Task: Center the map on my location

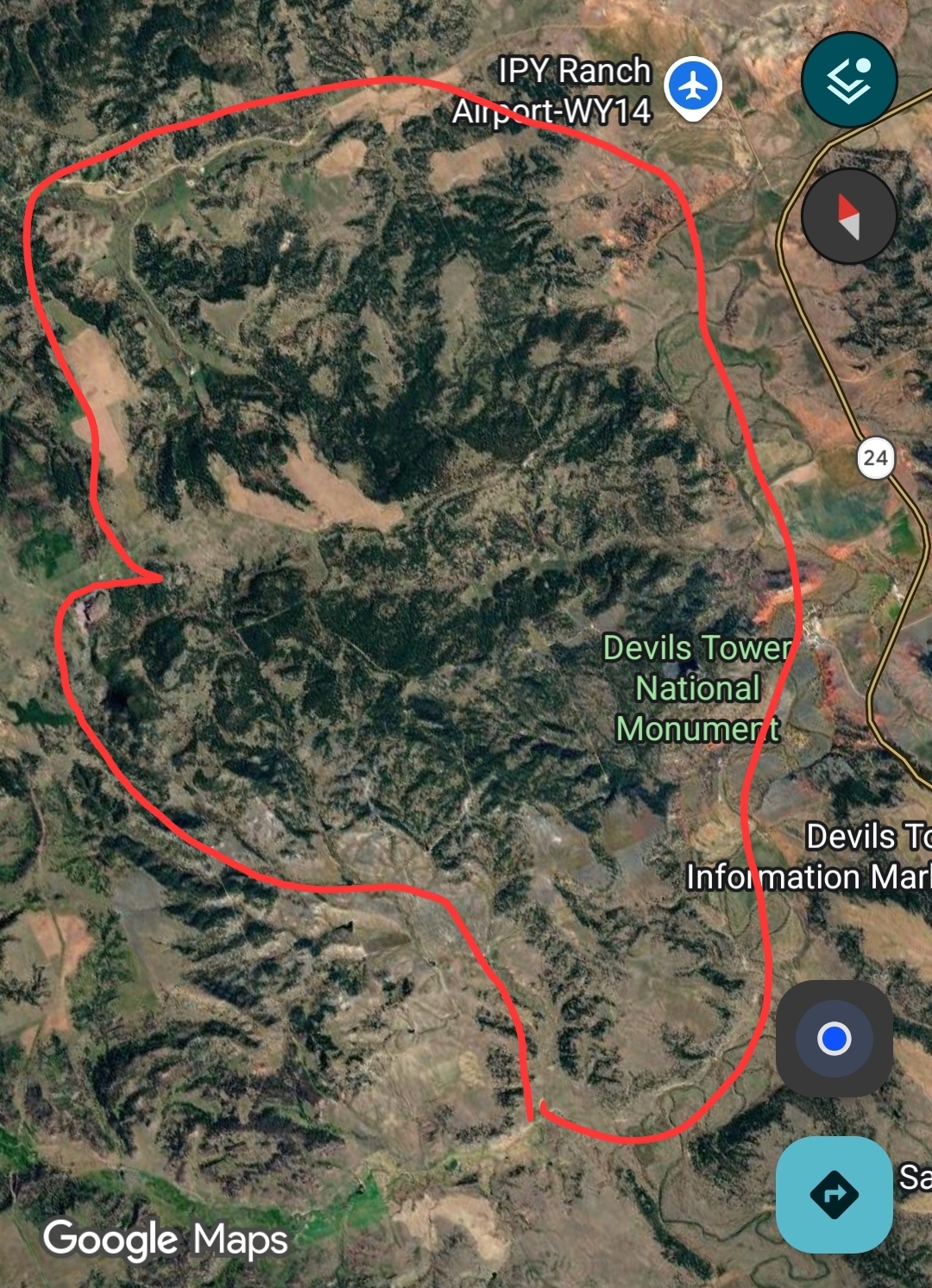Action: [834, 1039]
